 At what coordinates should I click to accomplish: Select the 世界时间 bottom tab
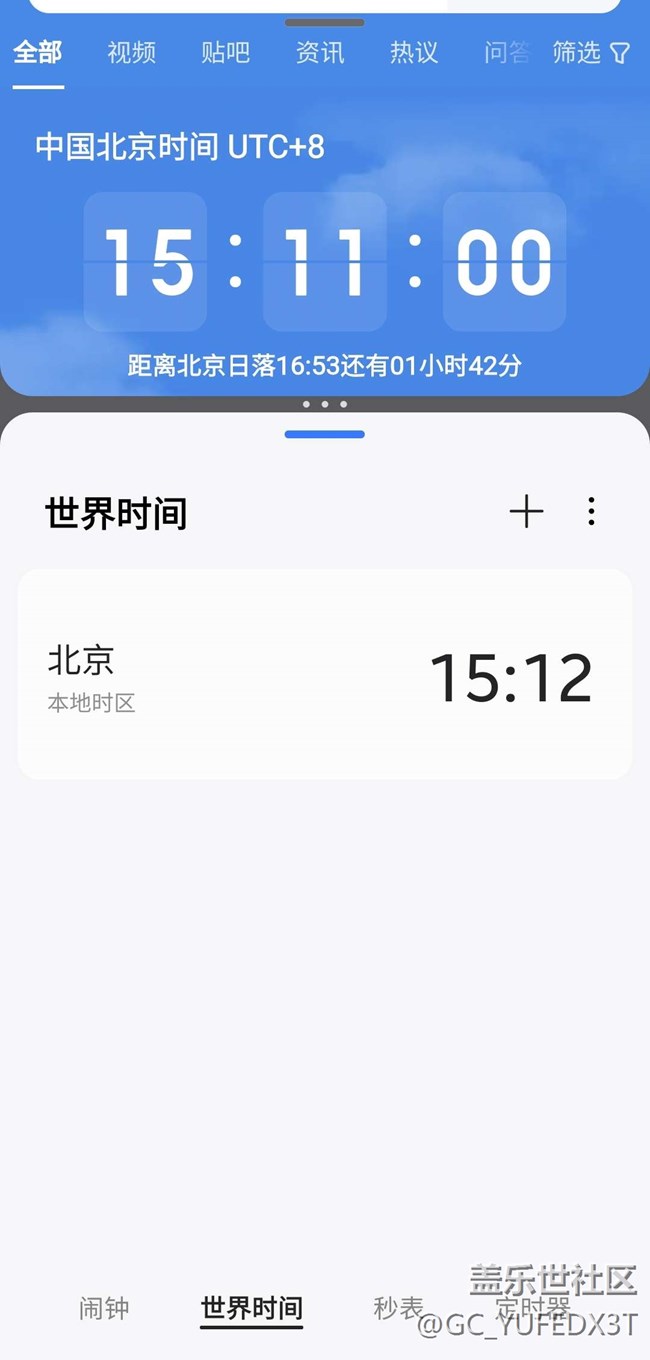251,1308
